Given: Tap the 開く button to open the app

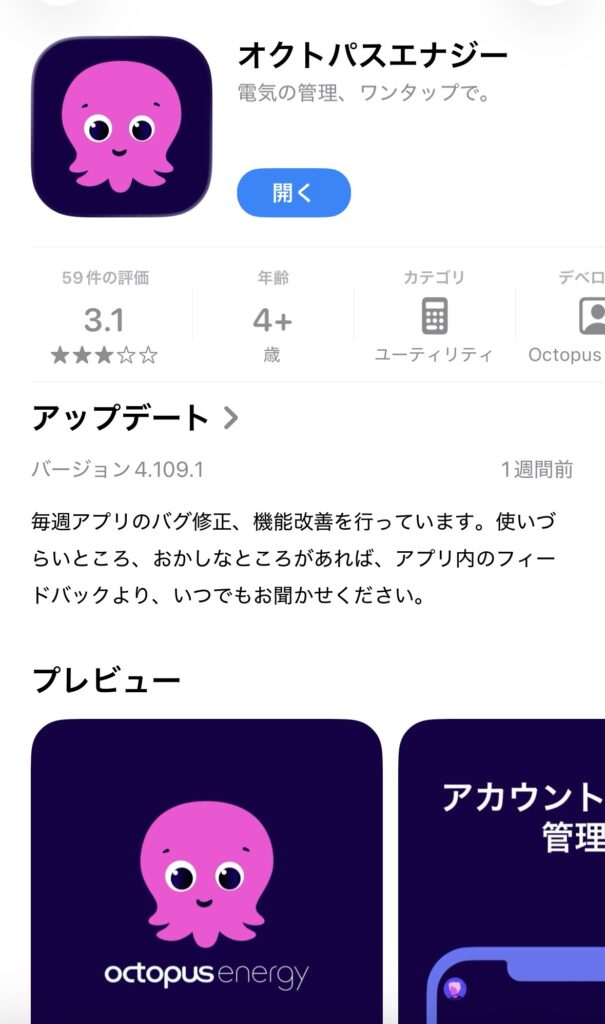Looking at the screenshot, I should (x=293, y=193).
